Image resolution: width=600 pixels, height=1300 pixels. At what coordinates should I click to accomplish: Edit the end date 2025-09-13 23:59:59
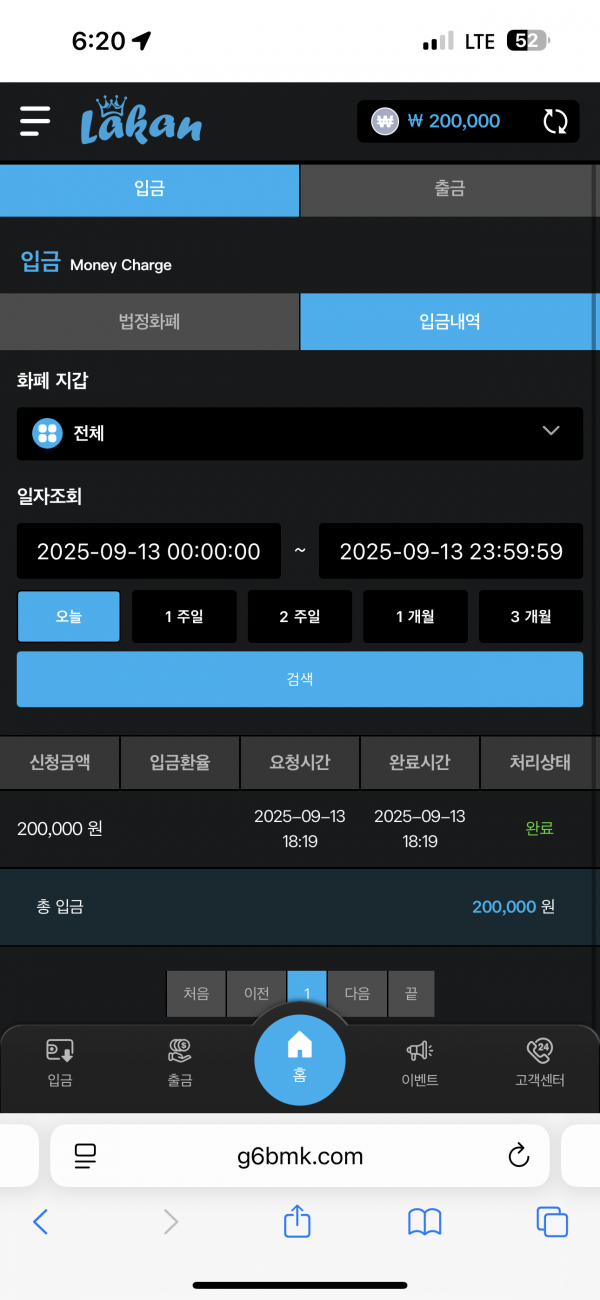pos(450,551)
